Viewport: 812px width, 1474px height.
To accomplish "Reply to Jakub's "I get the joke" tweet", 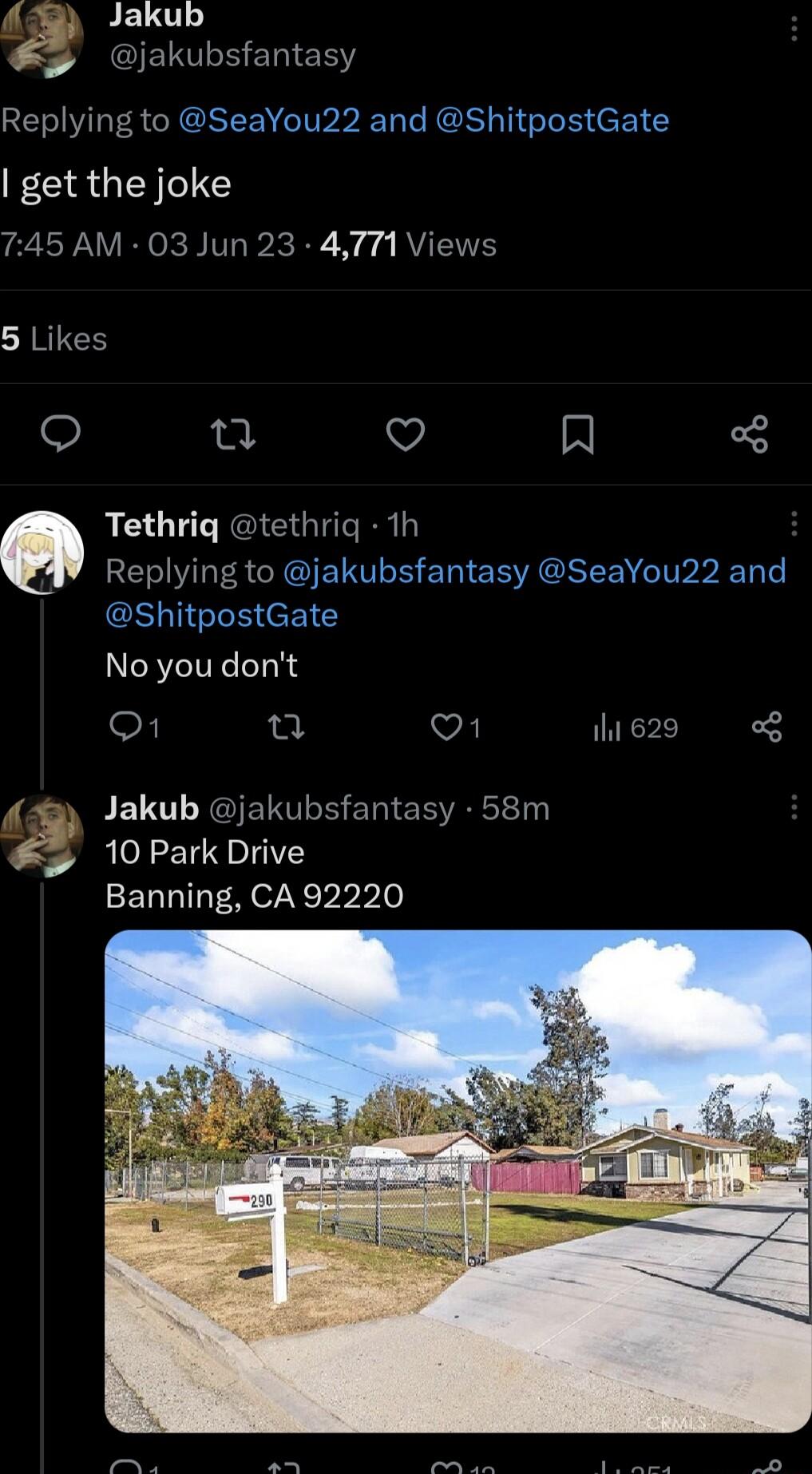I will click(61, 435).
